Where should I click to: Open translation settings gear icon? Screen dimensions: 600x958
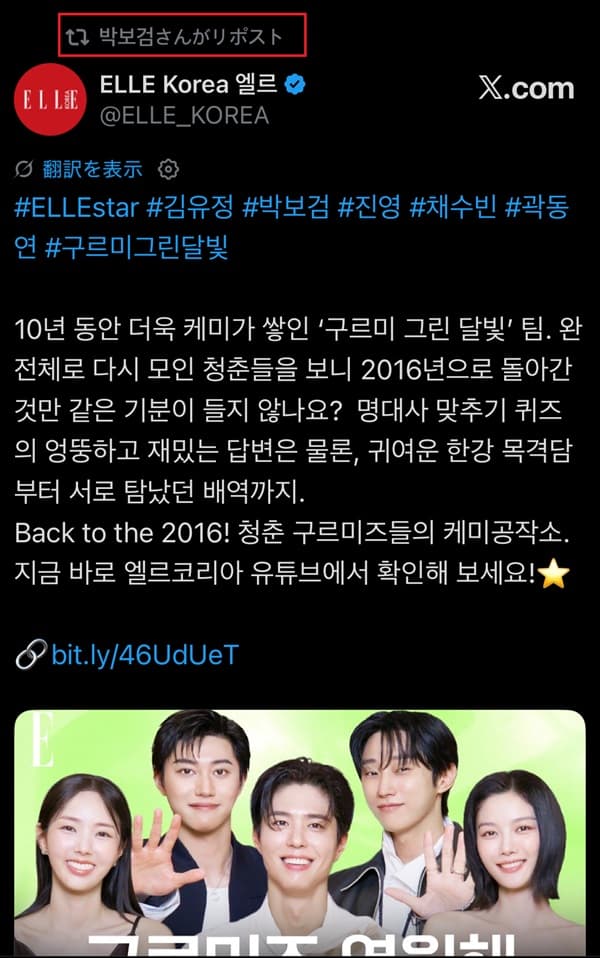pyautogui.click(x=168, y=169)
